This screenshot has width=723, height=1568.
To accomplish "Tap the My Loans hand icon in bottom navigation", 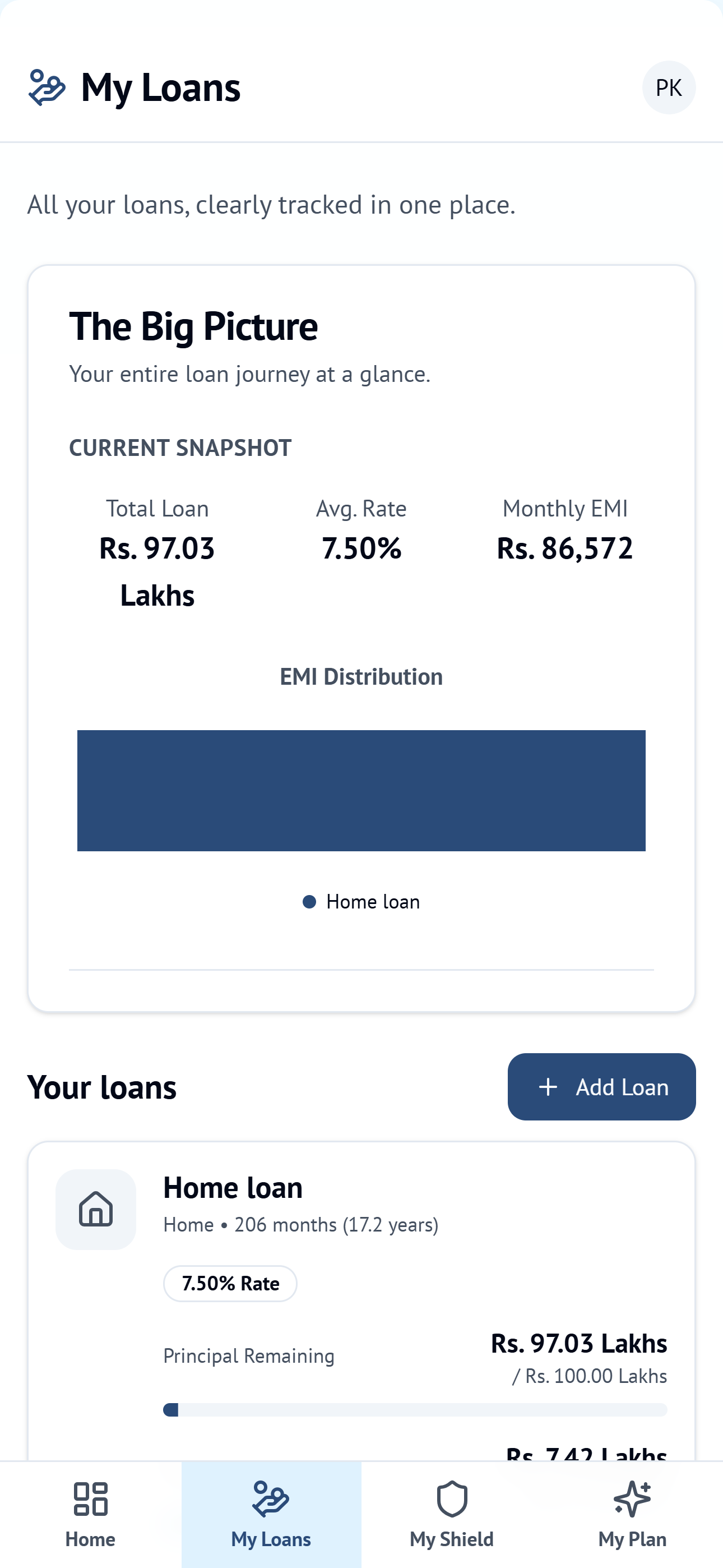I will coord(271,1501).
